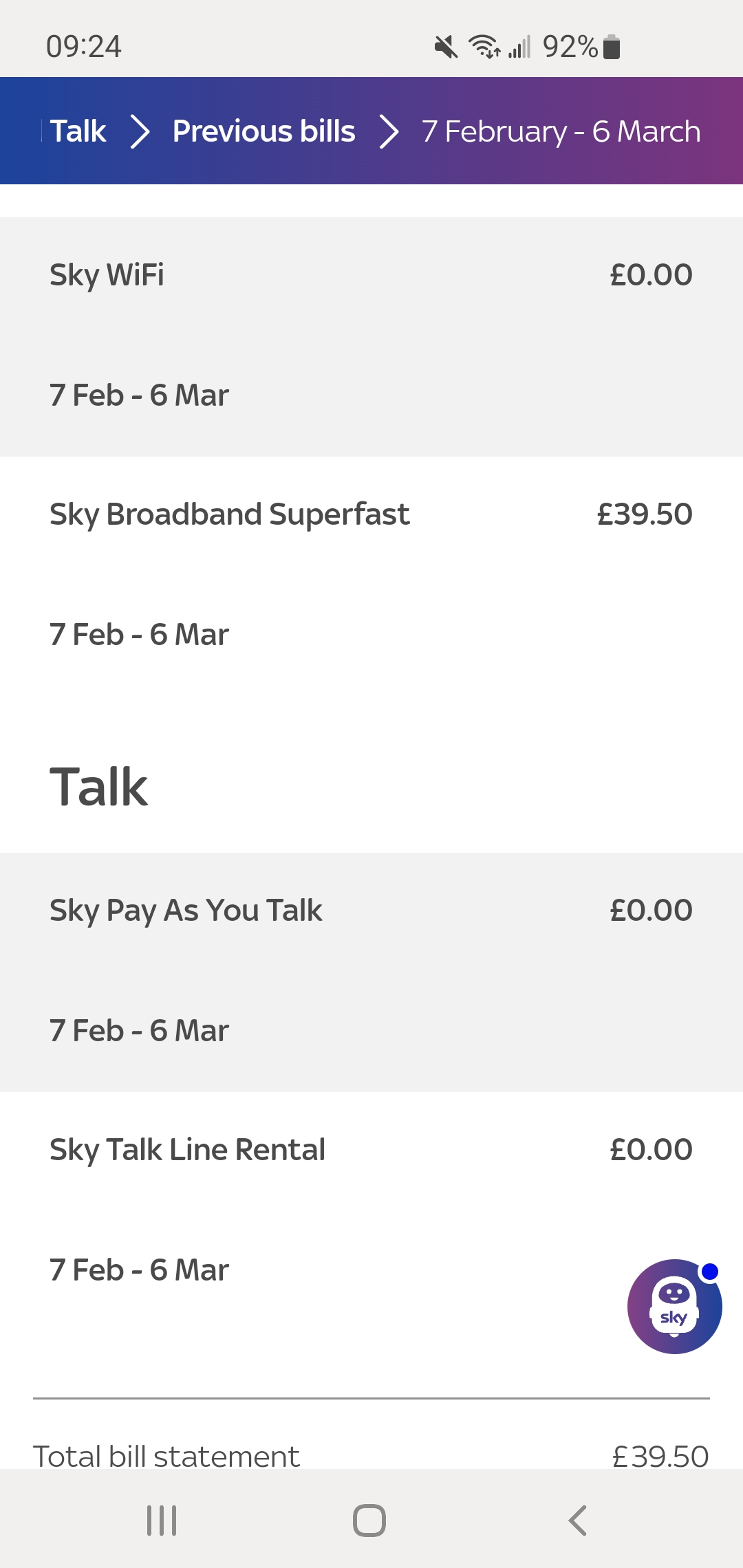Tap the Android home icon
The image size is (743, 1568).
click(369, 1521)
